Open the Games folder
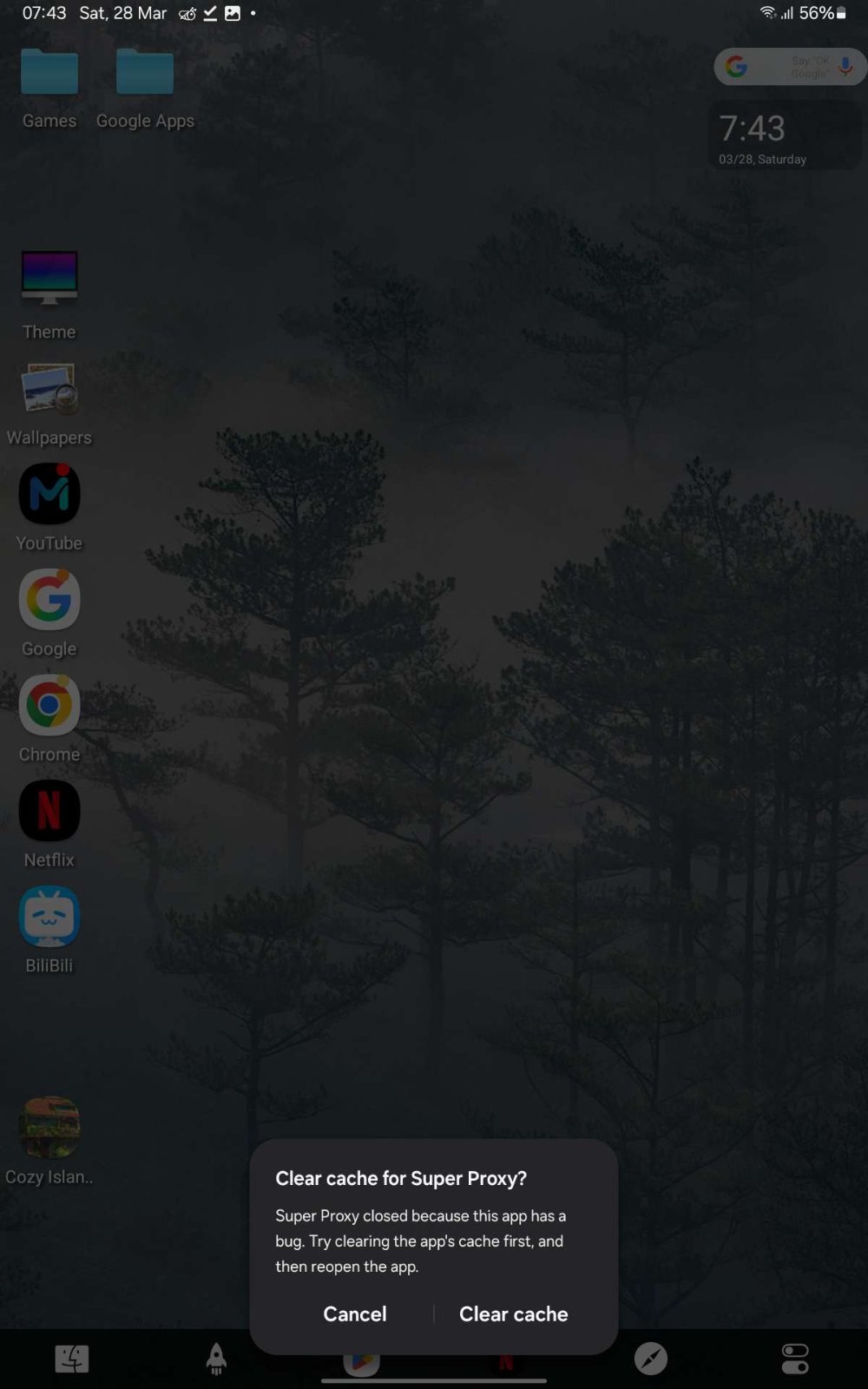 click(49, 73)
